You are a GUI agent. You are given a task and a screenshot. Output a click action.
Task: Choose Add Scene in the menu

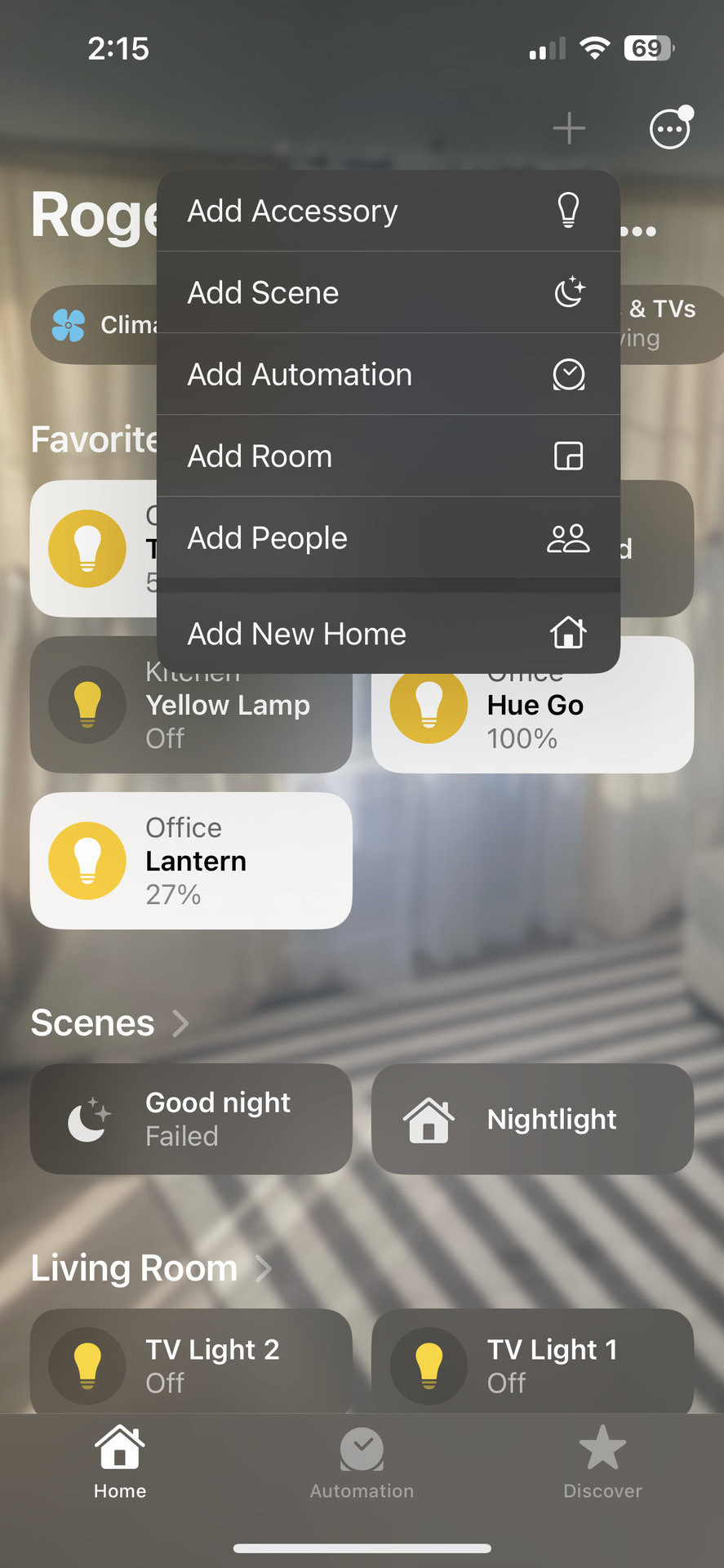[x=388, y=292]
